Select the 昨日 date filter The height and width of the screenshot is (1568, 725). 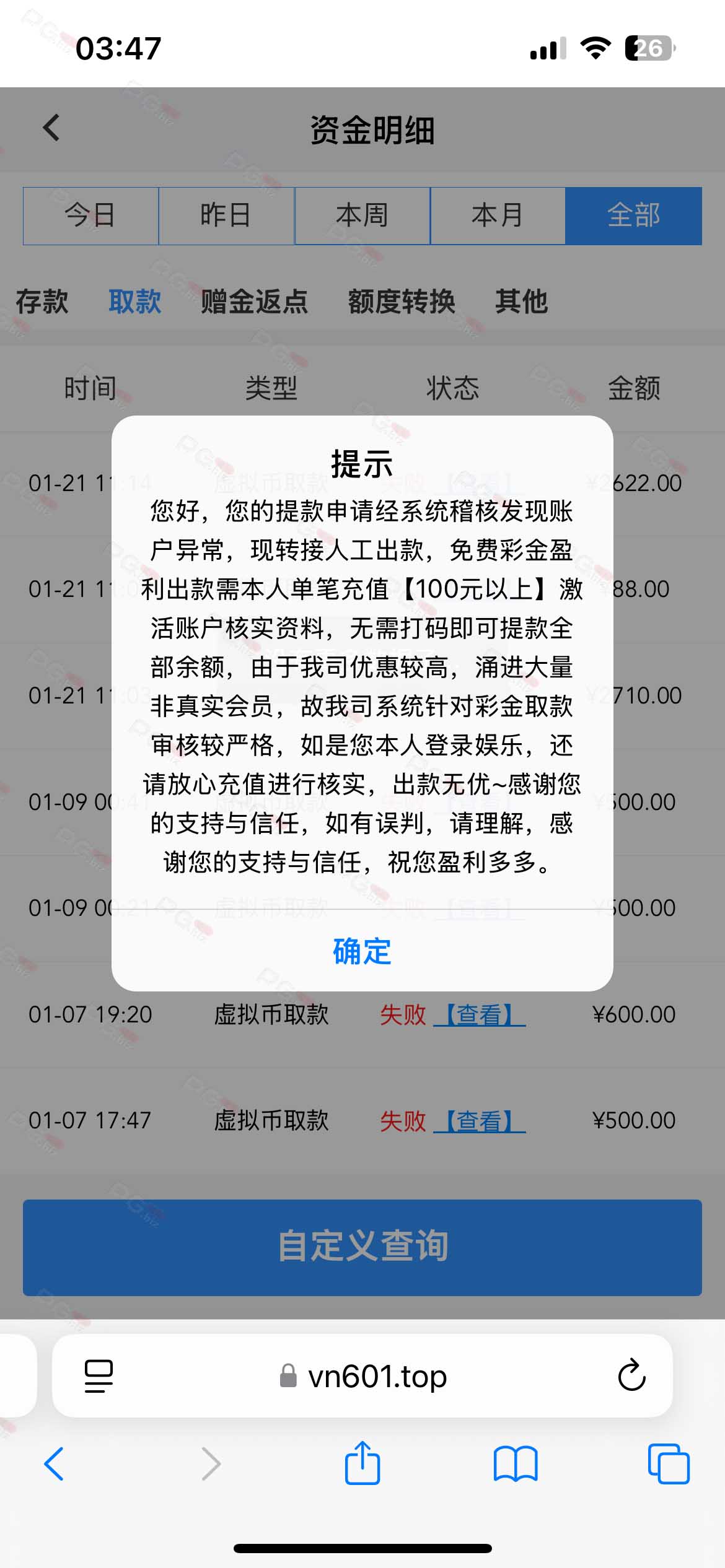[x=226, y=216]
